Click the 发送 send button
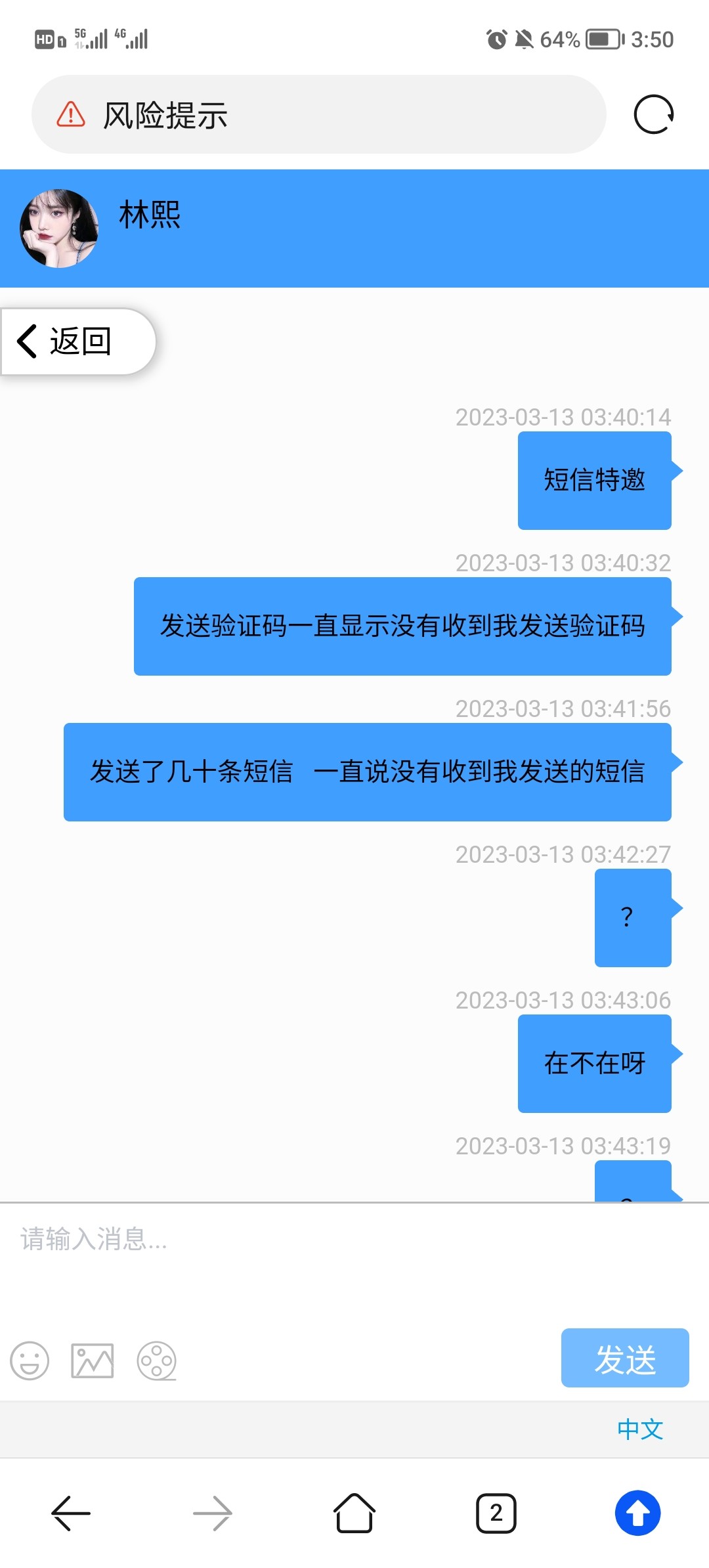The height and width of the screenshot is (1568, 709). 625,1358
